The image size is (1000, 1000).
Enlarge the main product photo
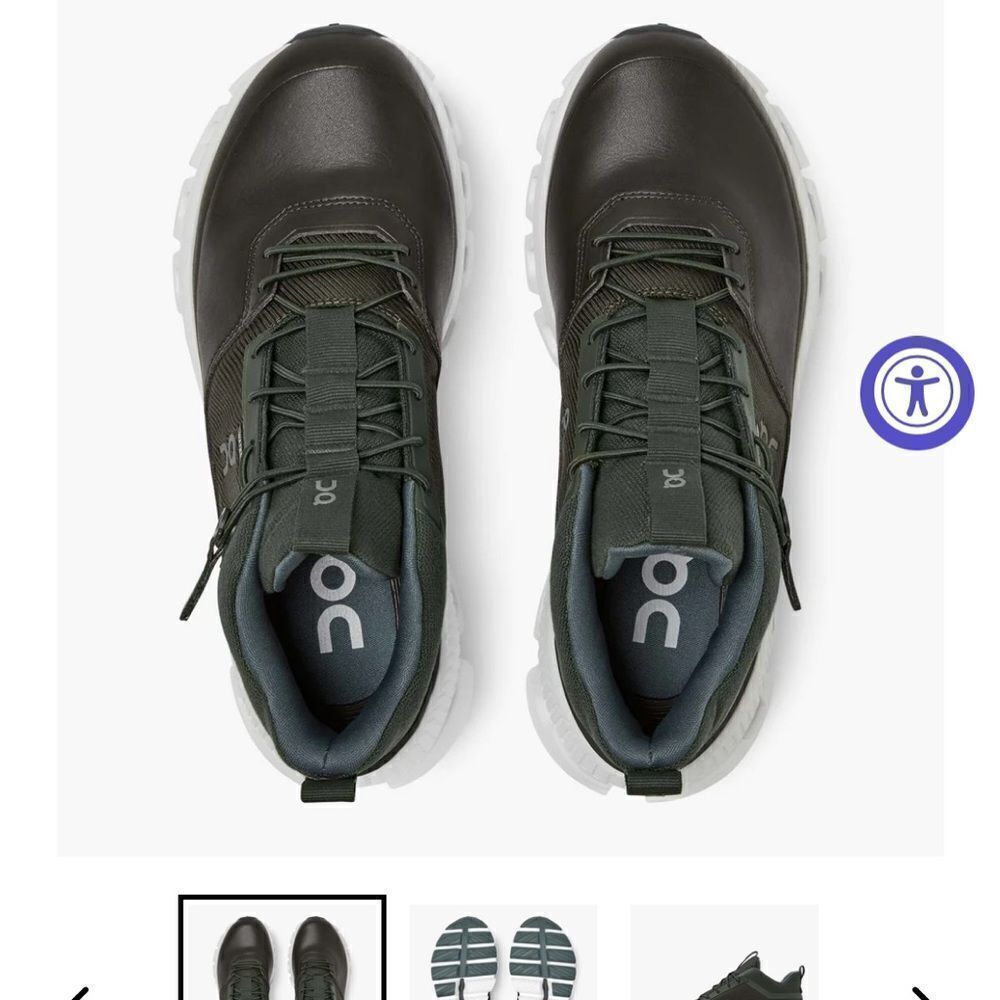(500, 420)
